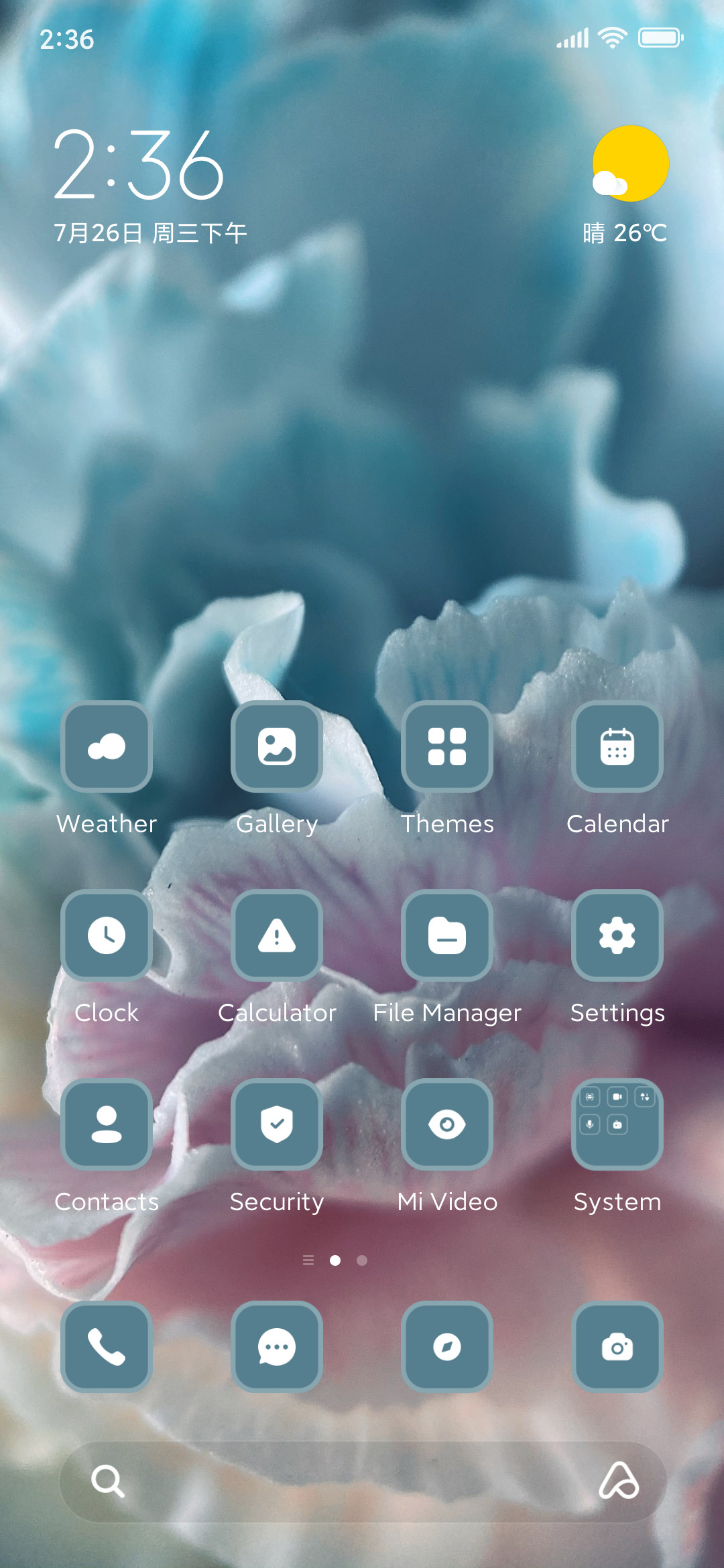This screenshot has height=1568, width=724.
Task: Open the messaging app in the dock
Action: 277,1347
